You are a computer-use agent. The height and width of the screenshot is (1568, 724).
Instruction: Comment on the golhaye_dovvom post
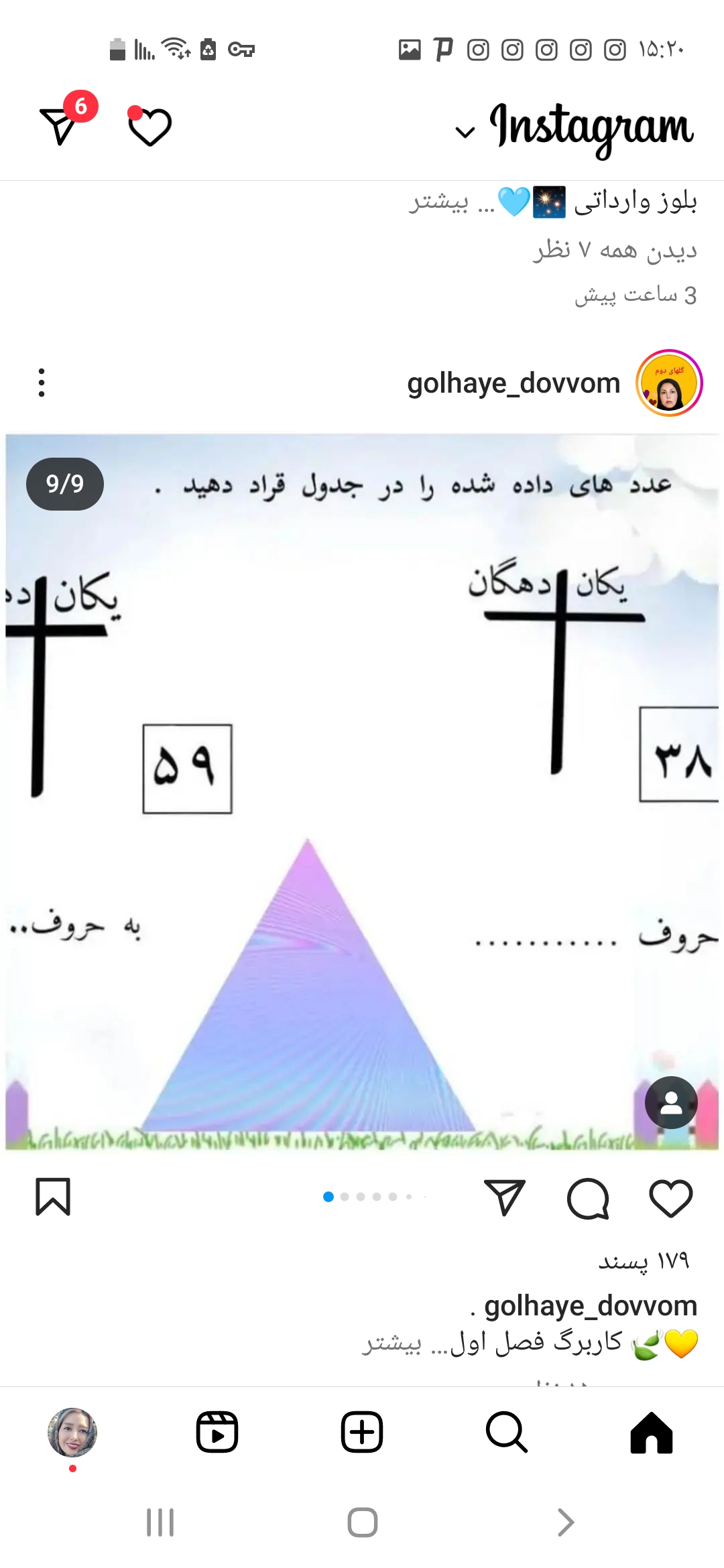point(588,1198)
